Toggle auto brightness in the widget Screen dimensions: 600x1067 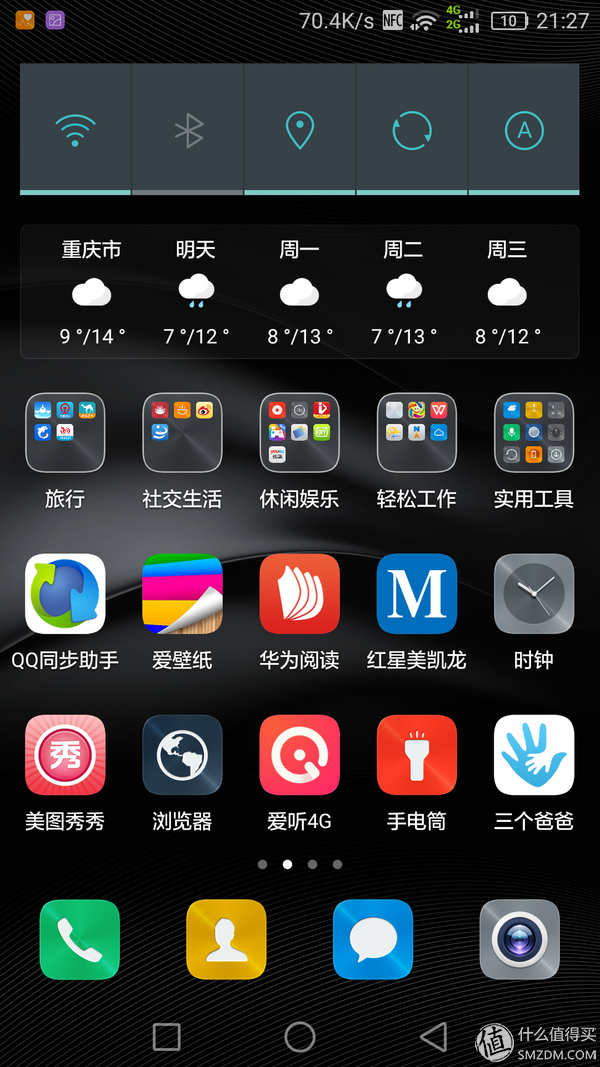click(x=523, y=130)
